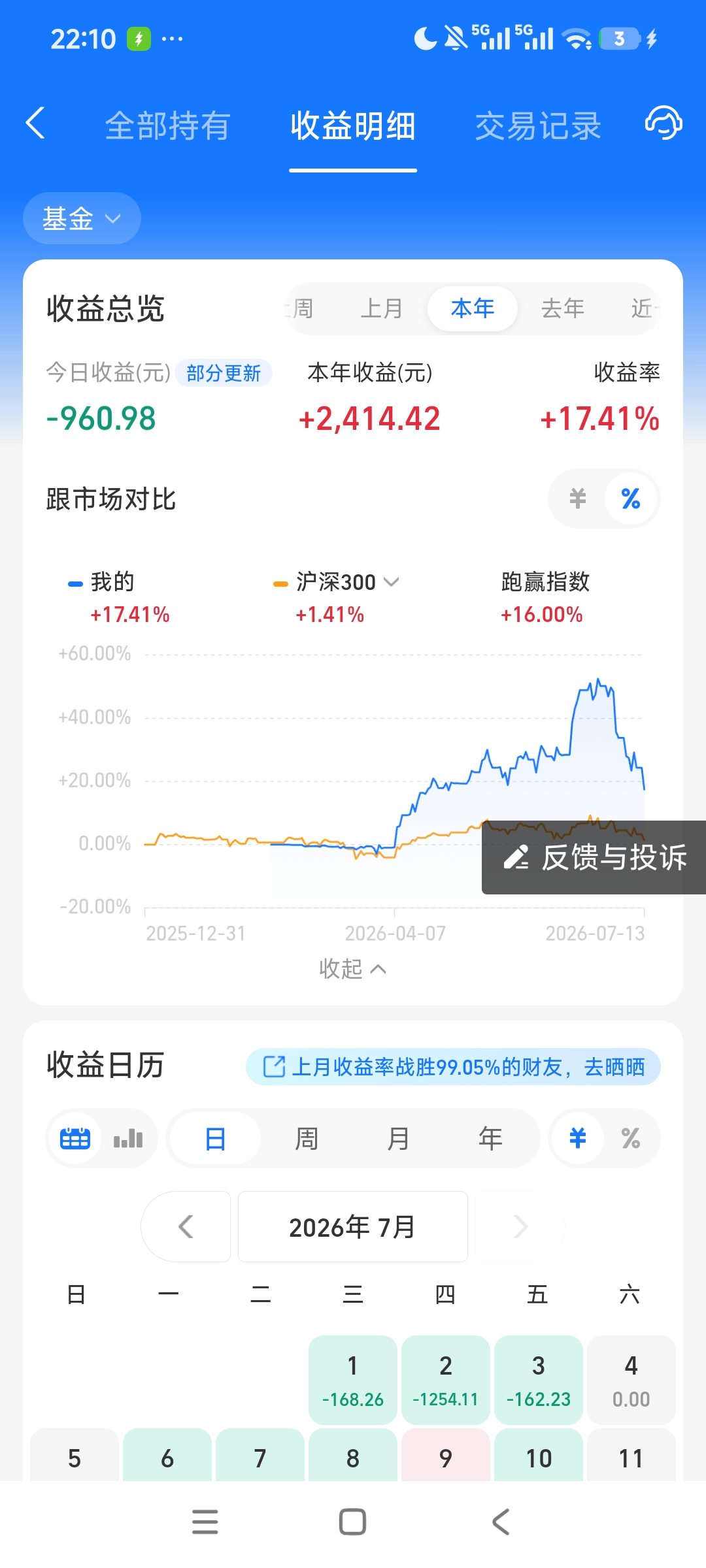The image size is (706, 1568).
Task: Go back using the top-left arrow
Action: (35, 123)
